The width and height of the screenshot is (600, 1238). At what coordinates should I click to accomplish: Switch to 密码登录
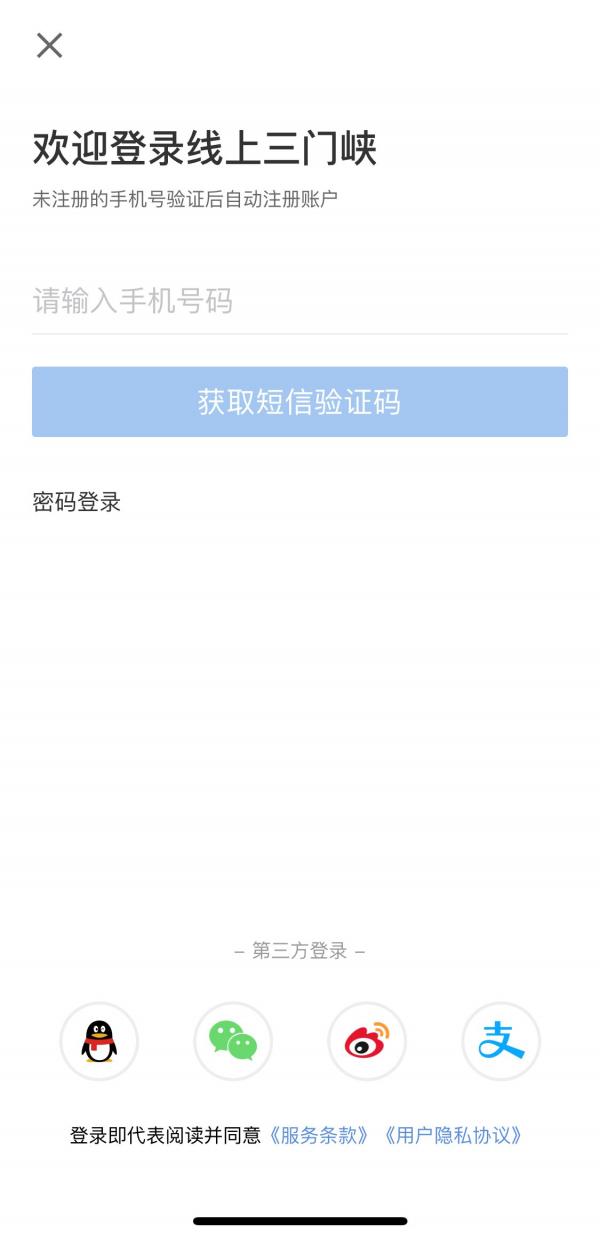(77, 502)
